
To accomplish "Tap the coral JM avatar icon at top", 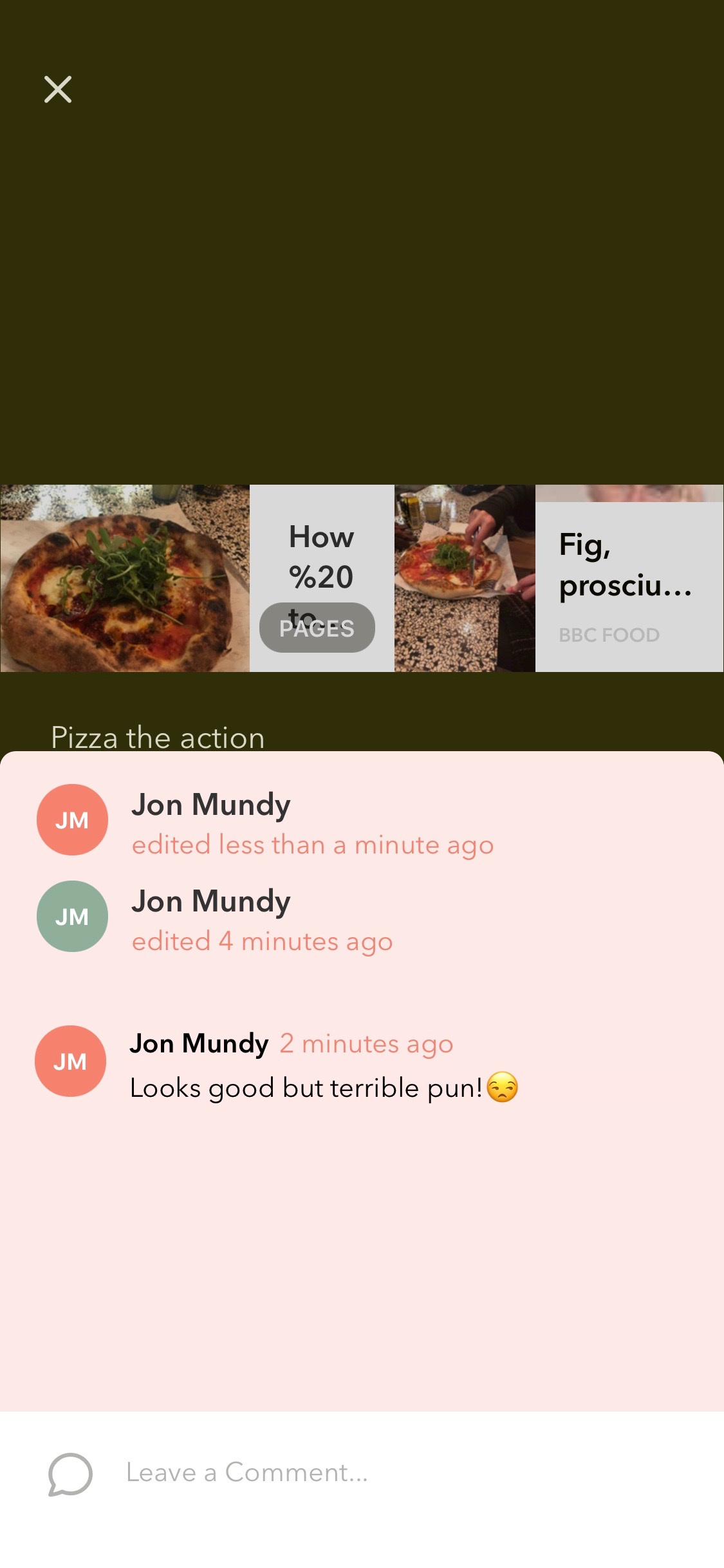I will point(72,820).
